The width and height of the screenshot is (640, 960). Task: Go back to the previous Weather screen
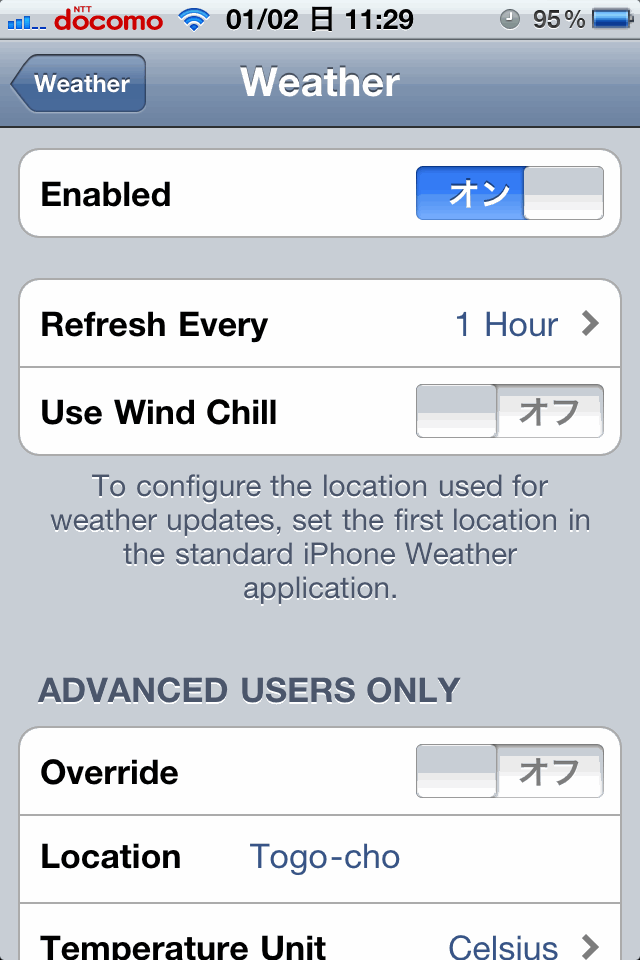point(80,84)
